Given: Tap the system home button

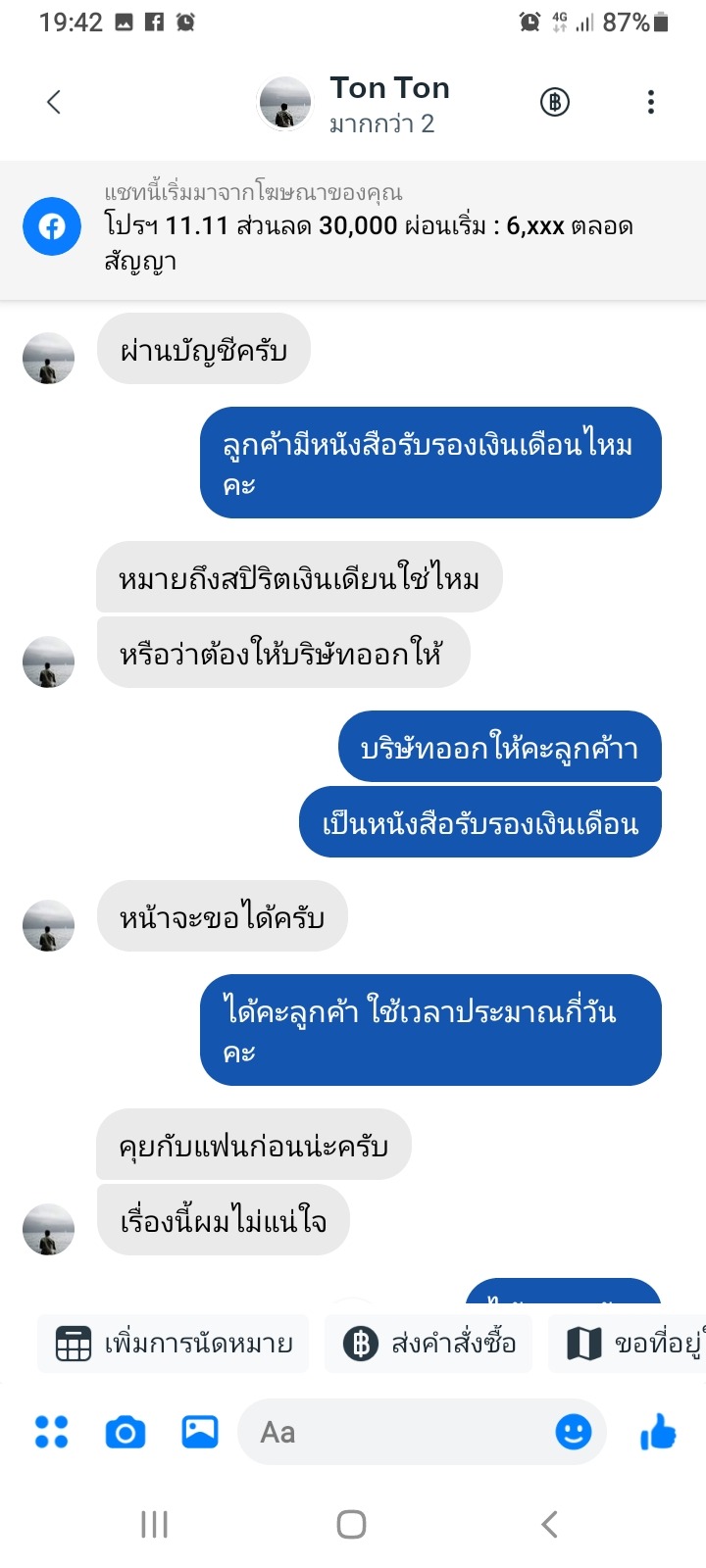Looking at the screenshot, I should coord(352,1524).
